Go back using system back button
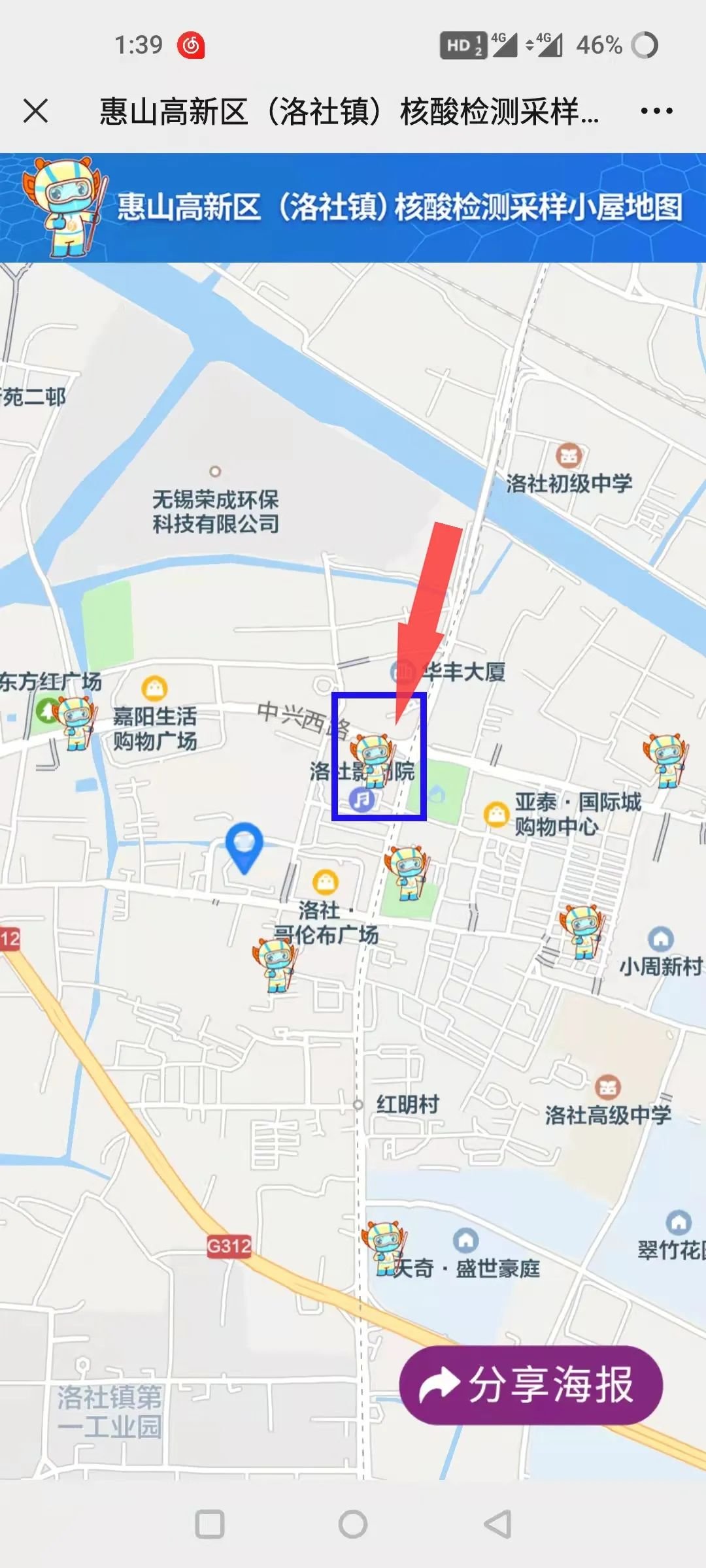This screenshot has width=706, height=1568. 497,1524
